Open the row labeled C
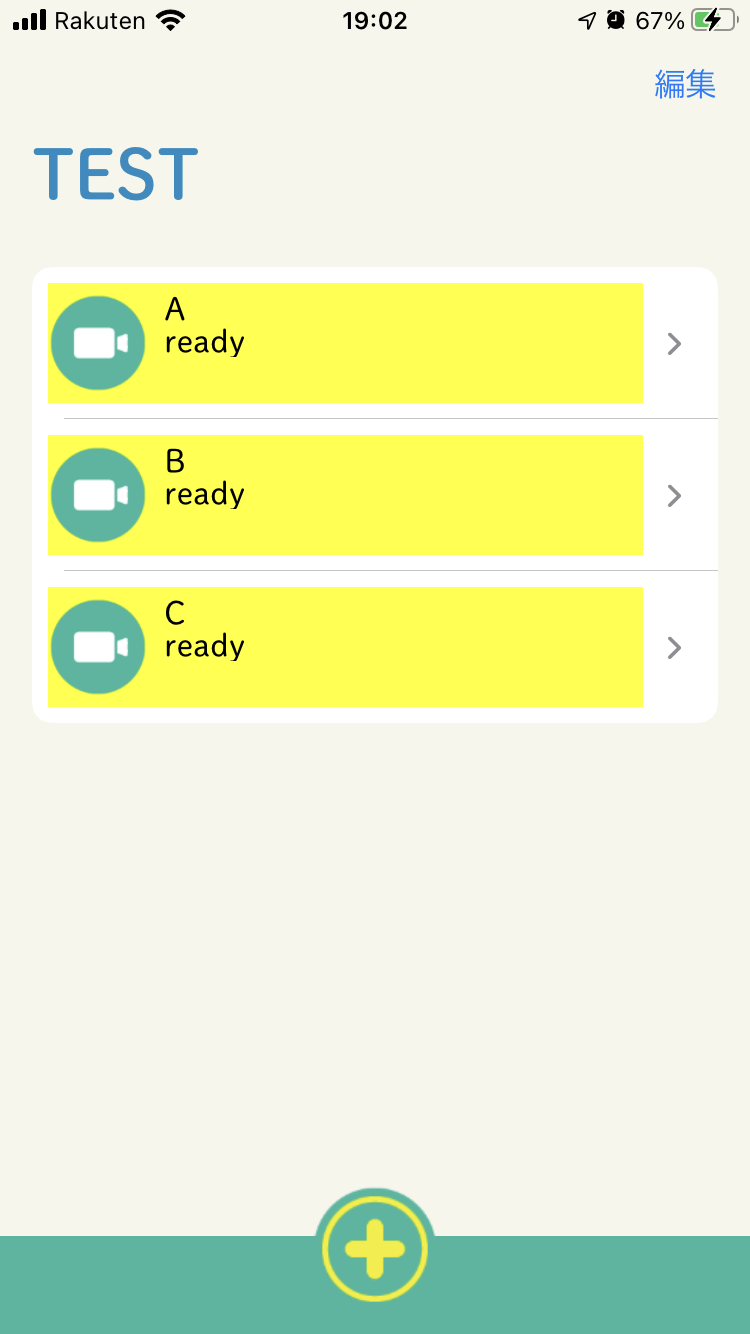 click(375, 647)
